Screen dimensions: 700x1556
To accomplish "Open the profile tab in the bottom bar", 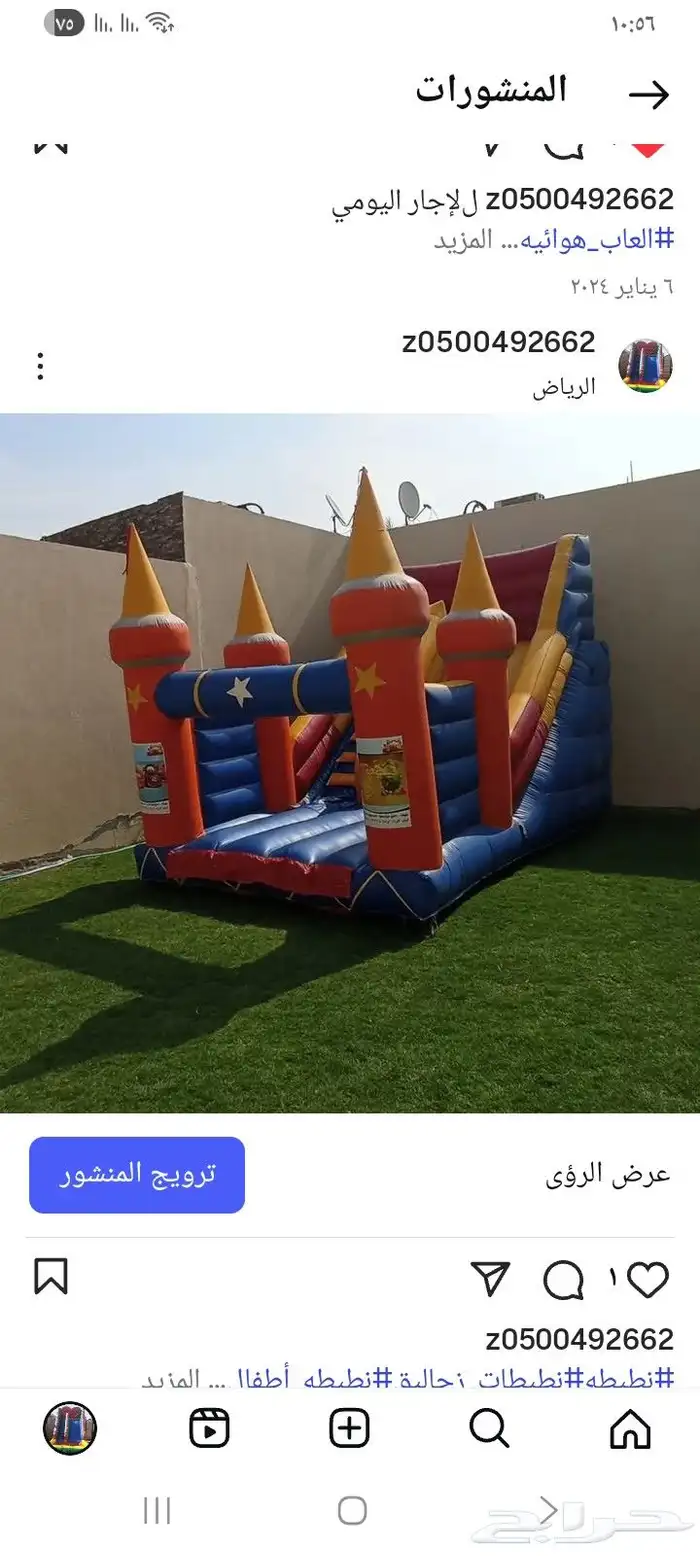I will tap(70, 1429).
